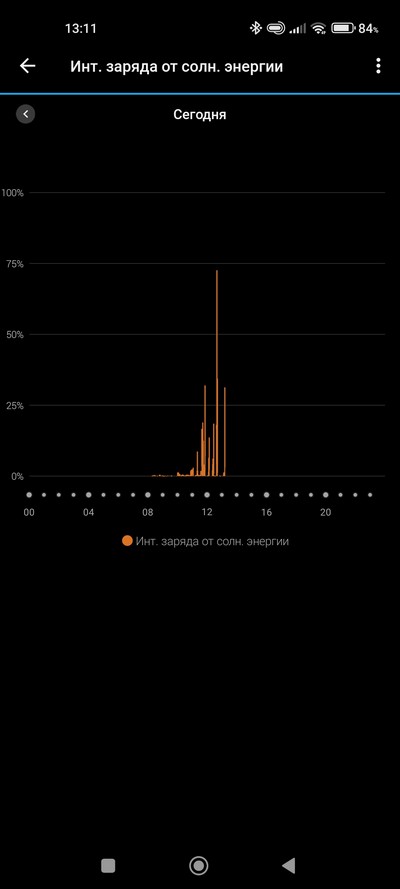
Task: Open the three-dot overflow menu
Action: pyautogui.click(x=378, y=66)
